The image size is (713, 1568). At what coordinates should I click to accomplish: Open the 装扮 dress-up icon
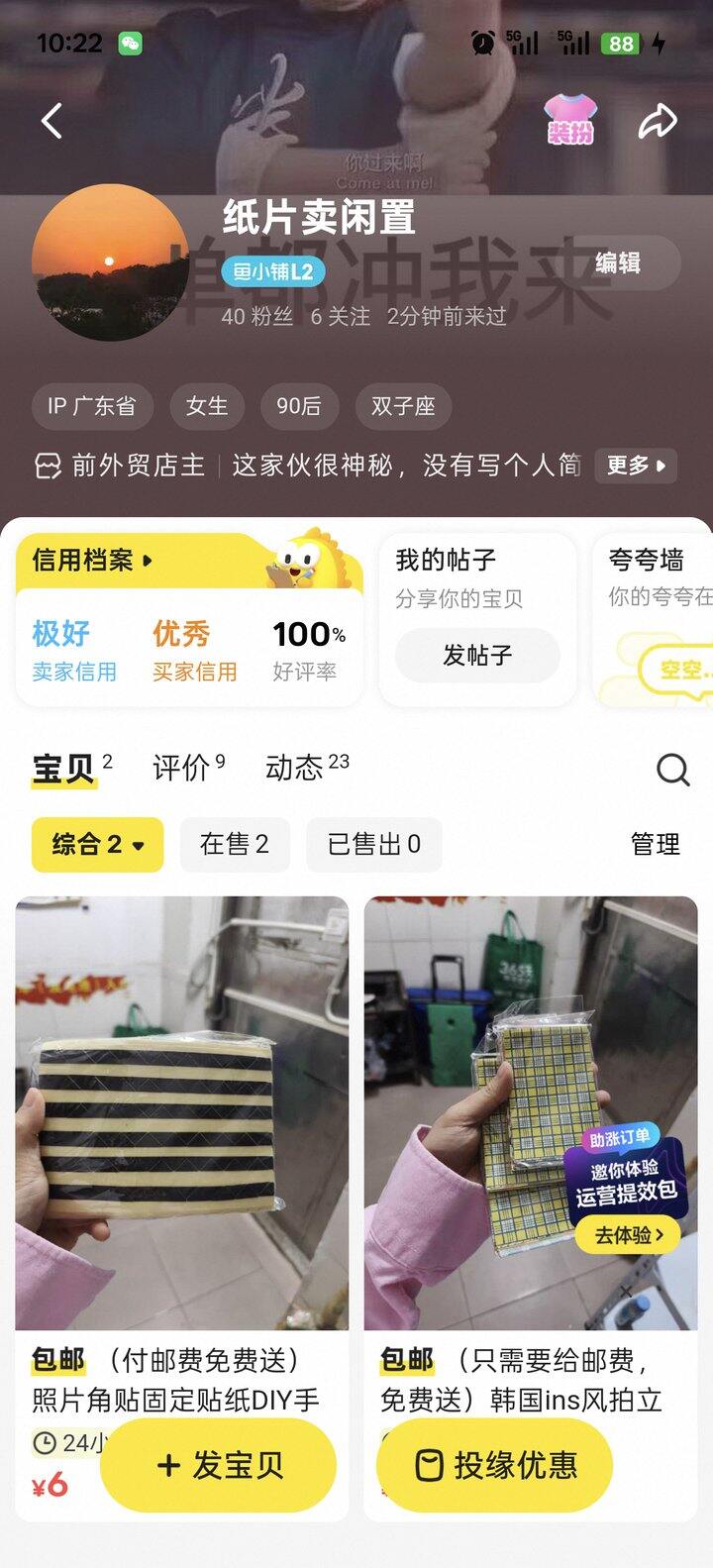click(x=570, y=121)
